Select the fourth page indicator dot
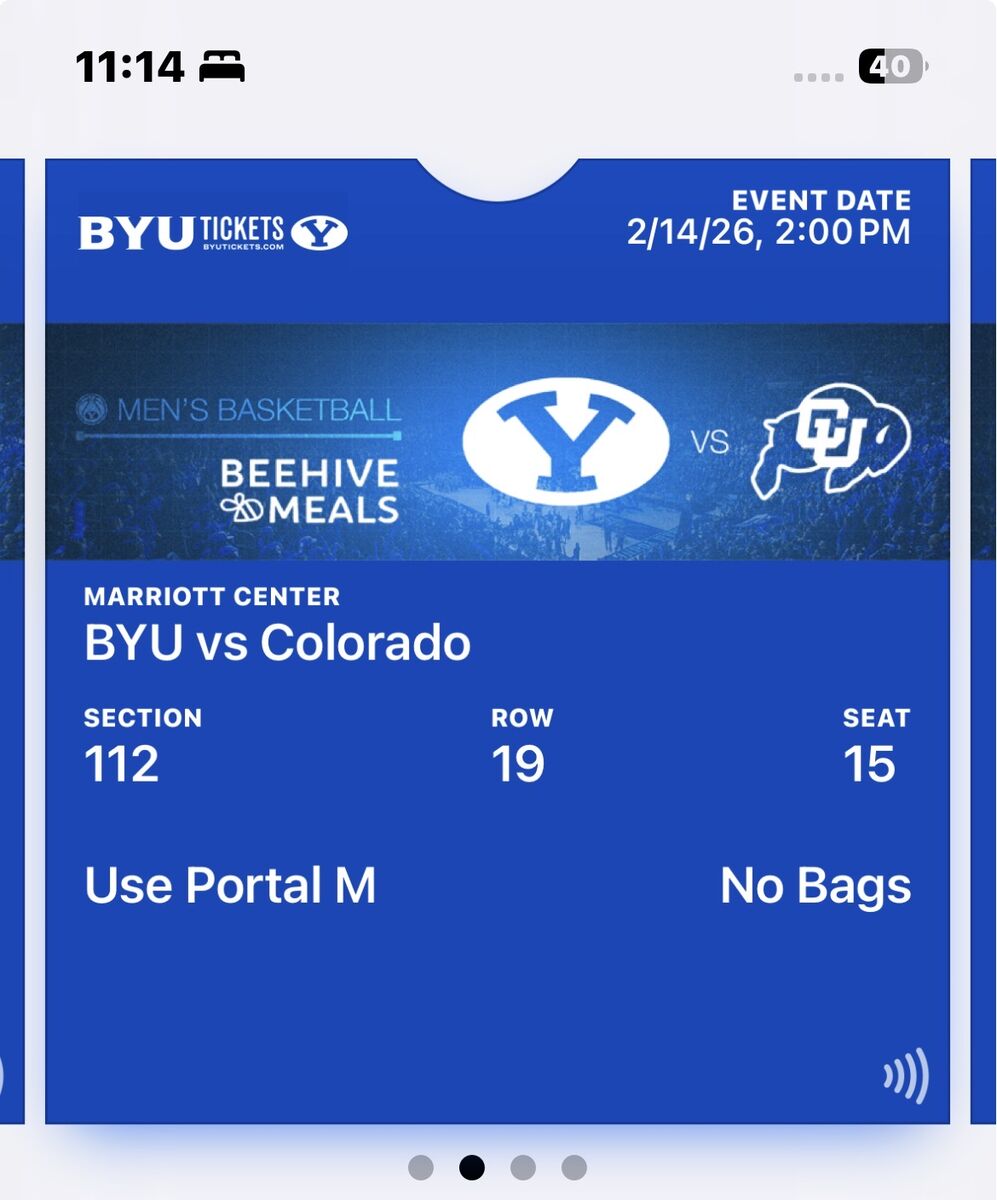Viewport: 997px width, 1200px height. pyautogui.click(x=573, y=1166)
